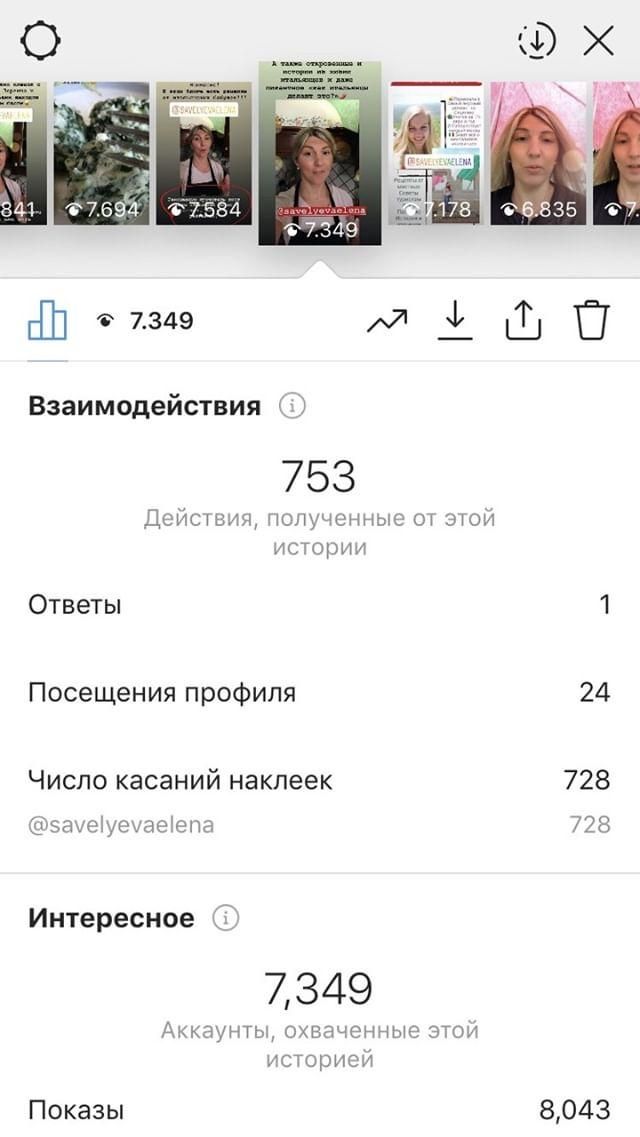
Task: Switch to the bar chart insights tab
Action: (x=47, y=320)
